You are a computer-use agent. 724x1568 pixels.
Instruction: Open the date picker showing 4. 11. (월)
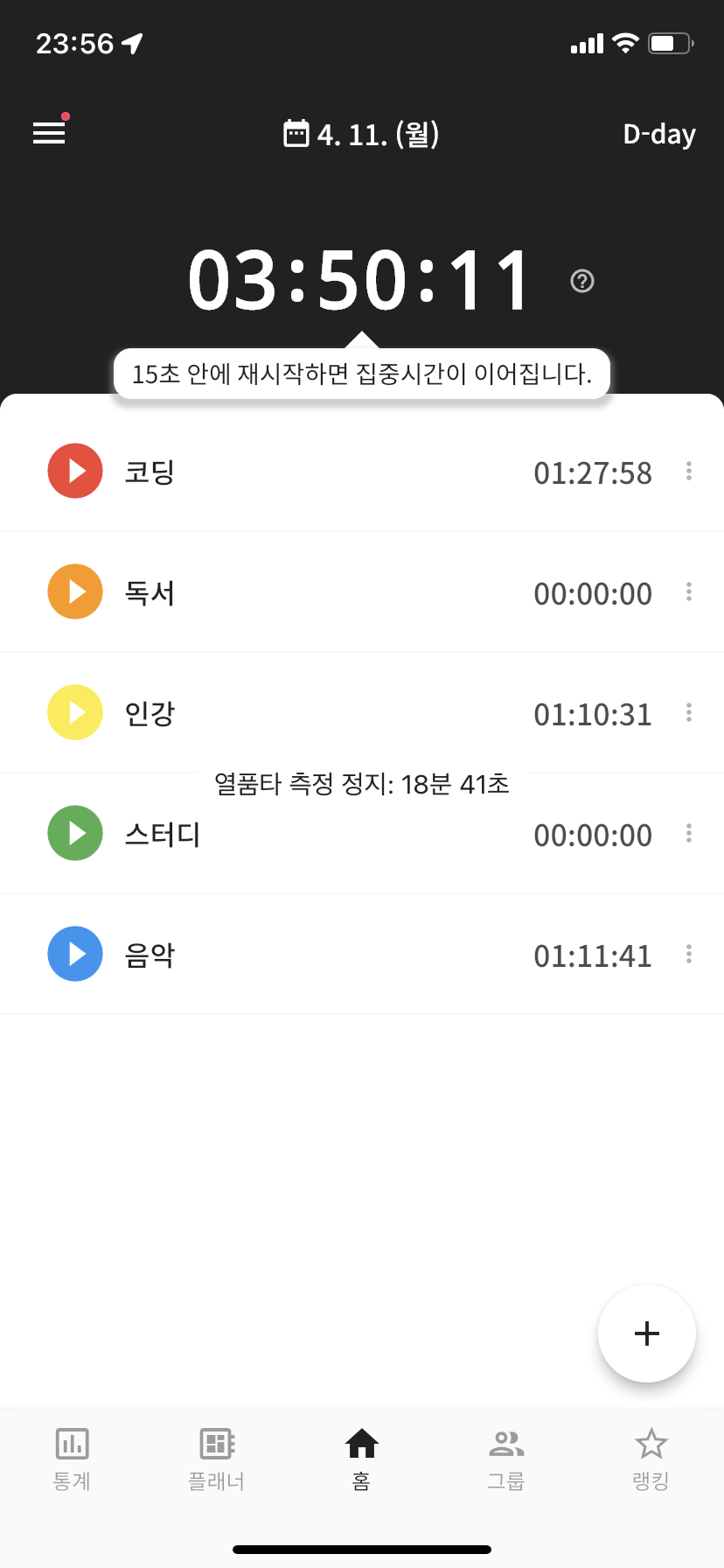coord(361,134)
